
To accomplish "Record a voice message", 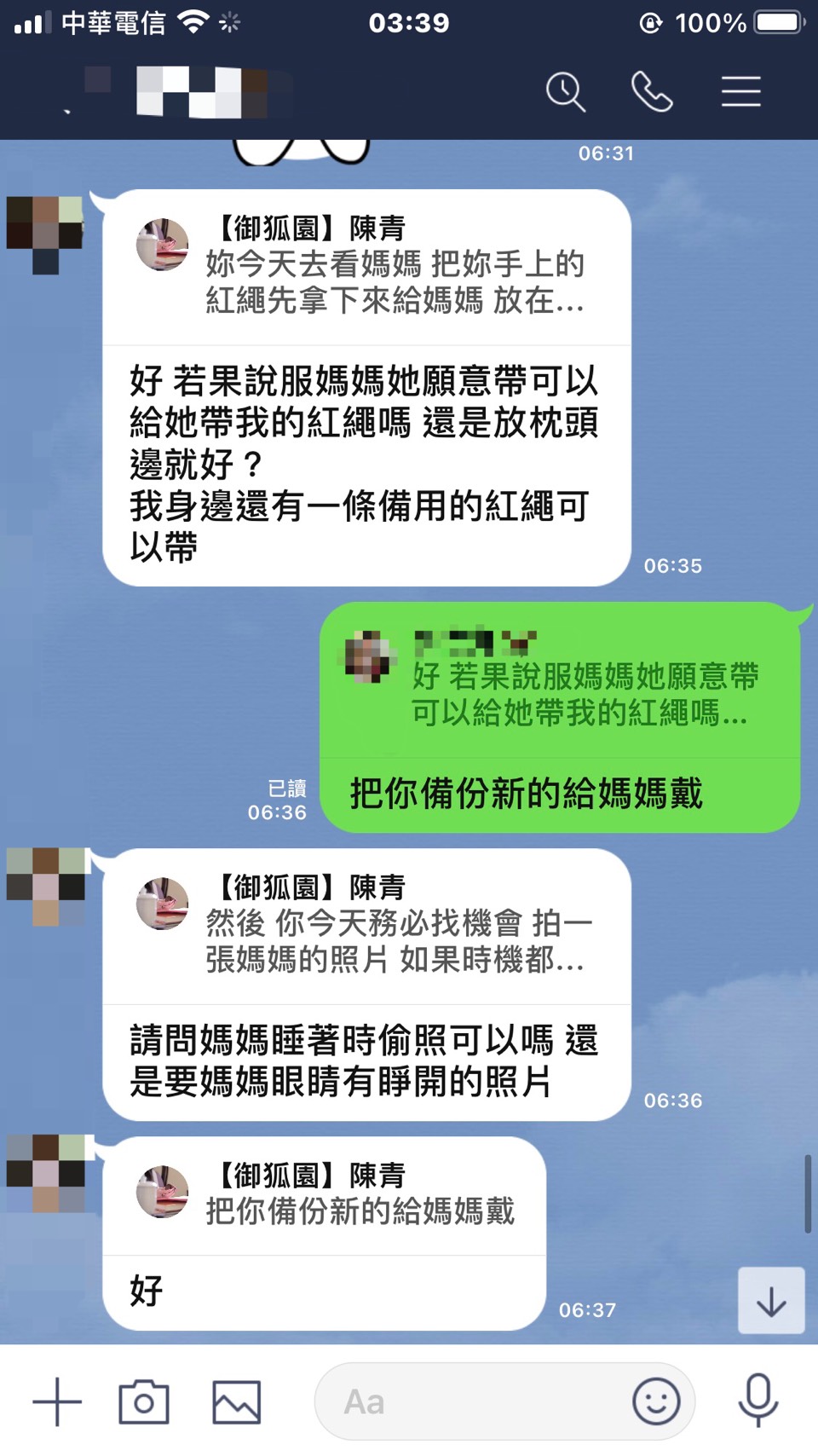I will click(x=758, y=1401).
